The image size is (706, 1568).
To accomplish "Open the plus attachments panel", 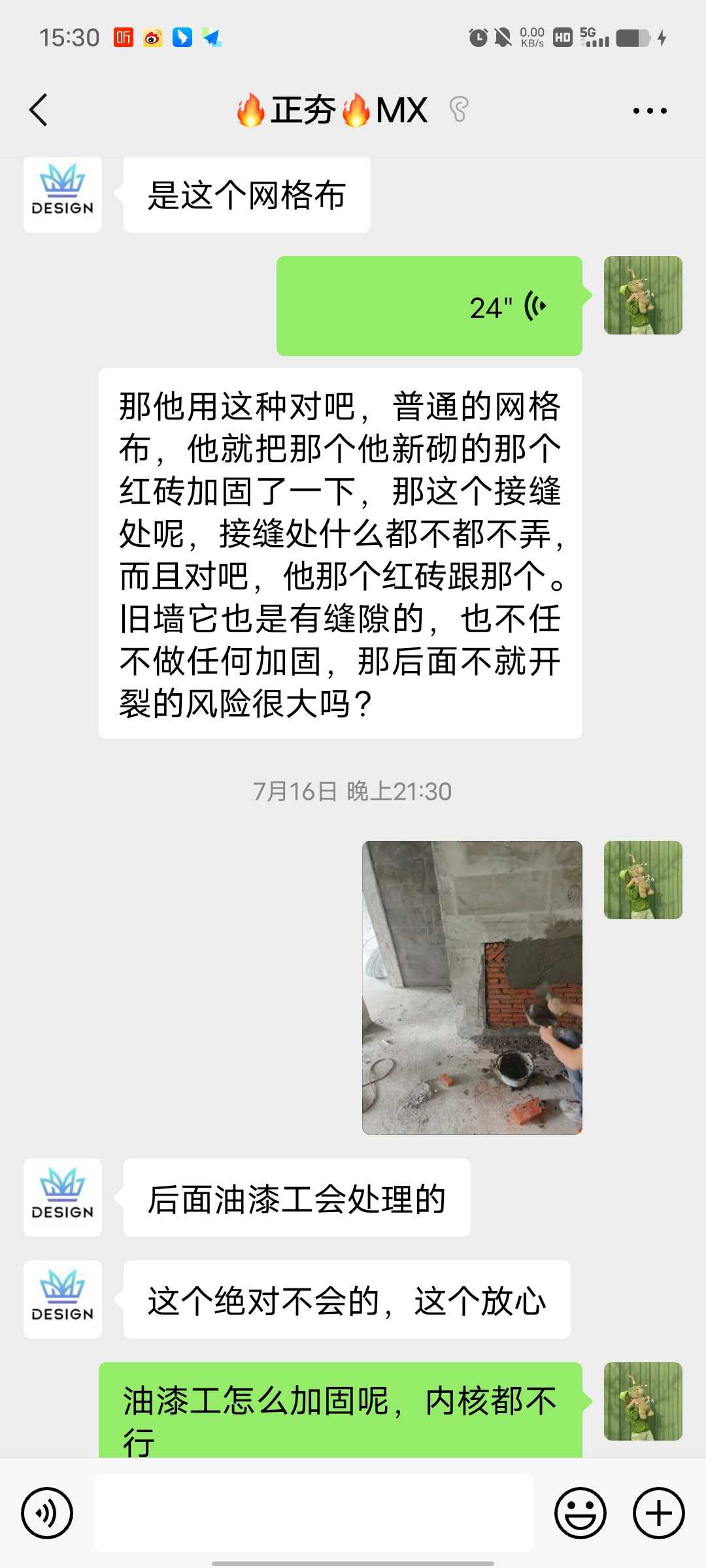I will click(x=658, y=1513).
